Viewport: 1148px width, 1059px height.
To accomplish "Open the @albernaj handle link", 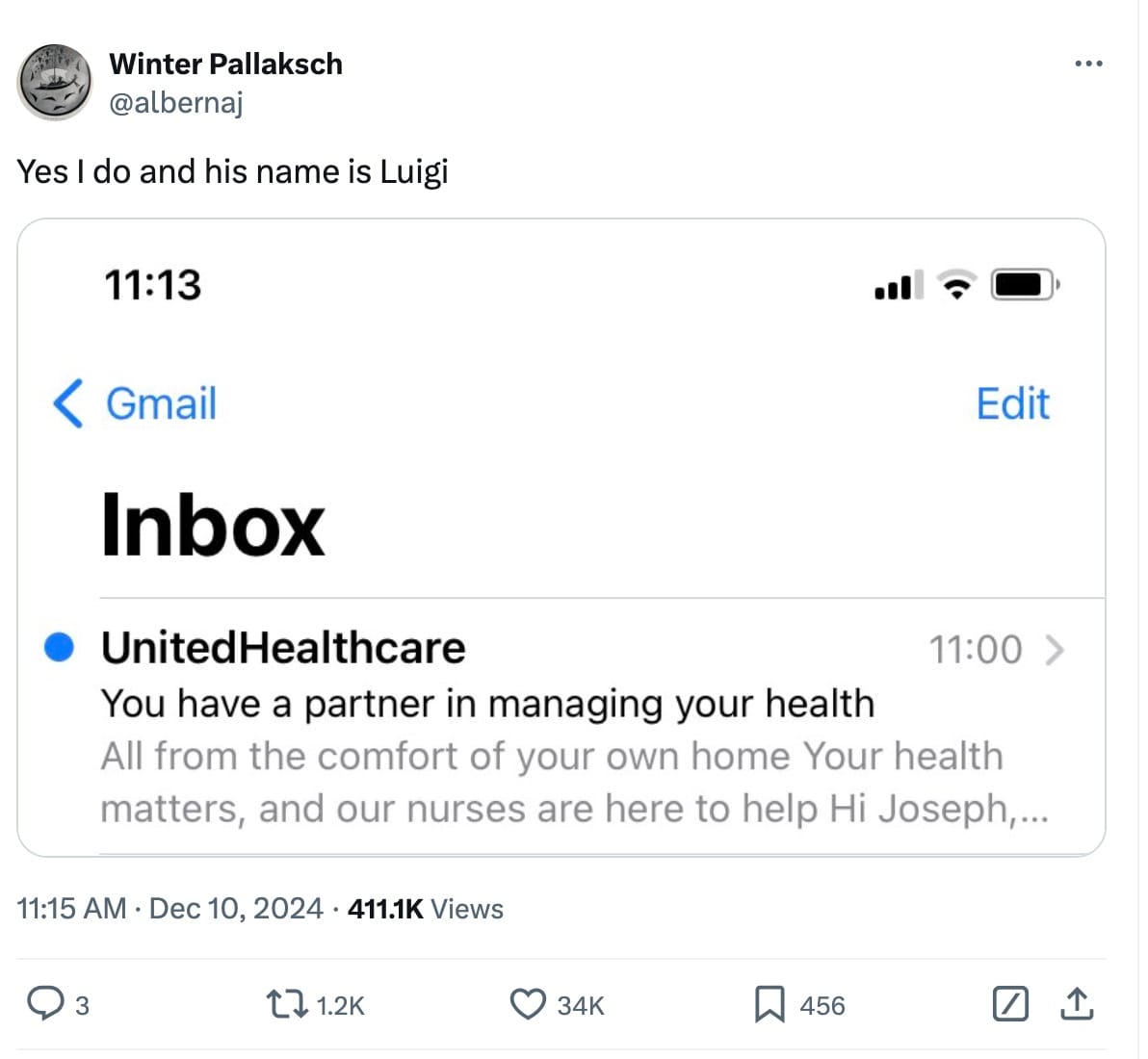I will pos(176,102).
